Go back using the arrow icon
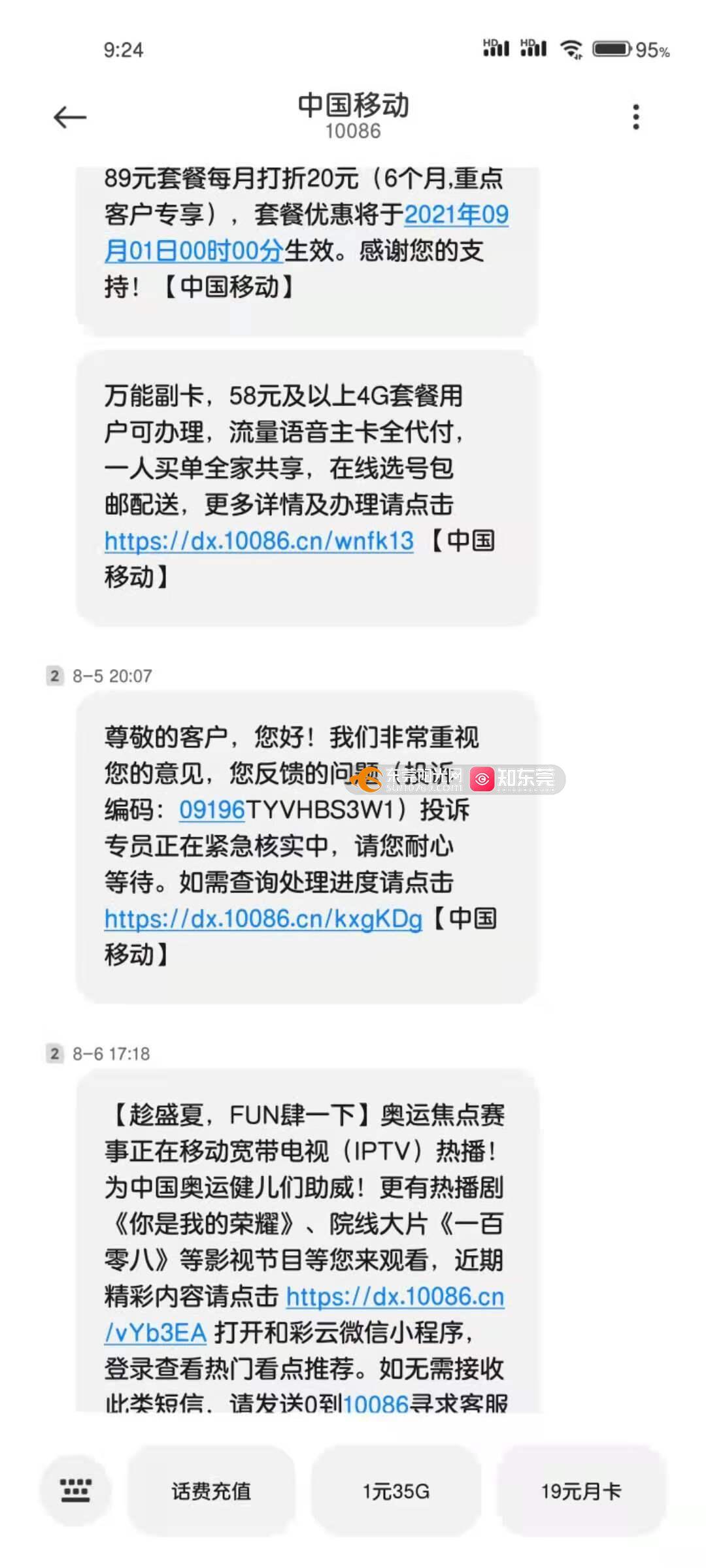Image resolution: width=706 pixels, height=1568 pixels. (70, 118)
